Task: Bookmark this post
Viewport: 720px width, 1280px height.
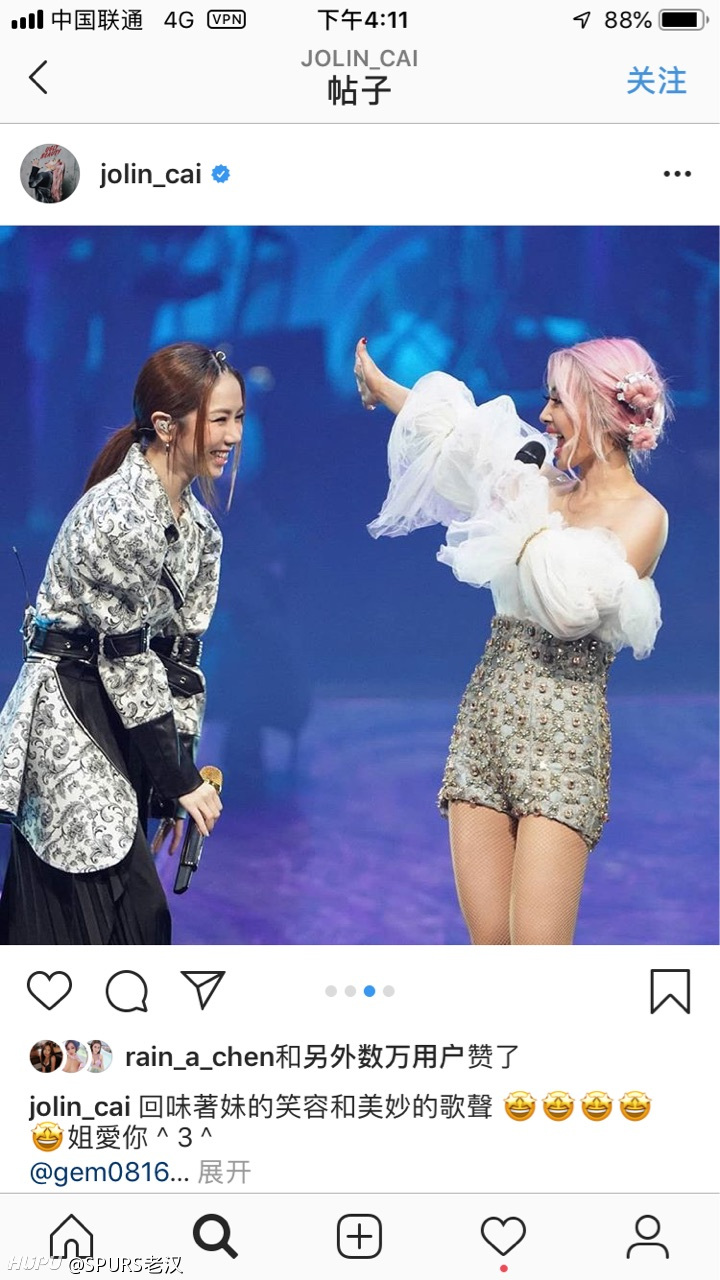Action: 670,991
